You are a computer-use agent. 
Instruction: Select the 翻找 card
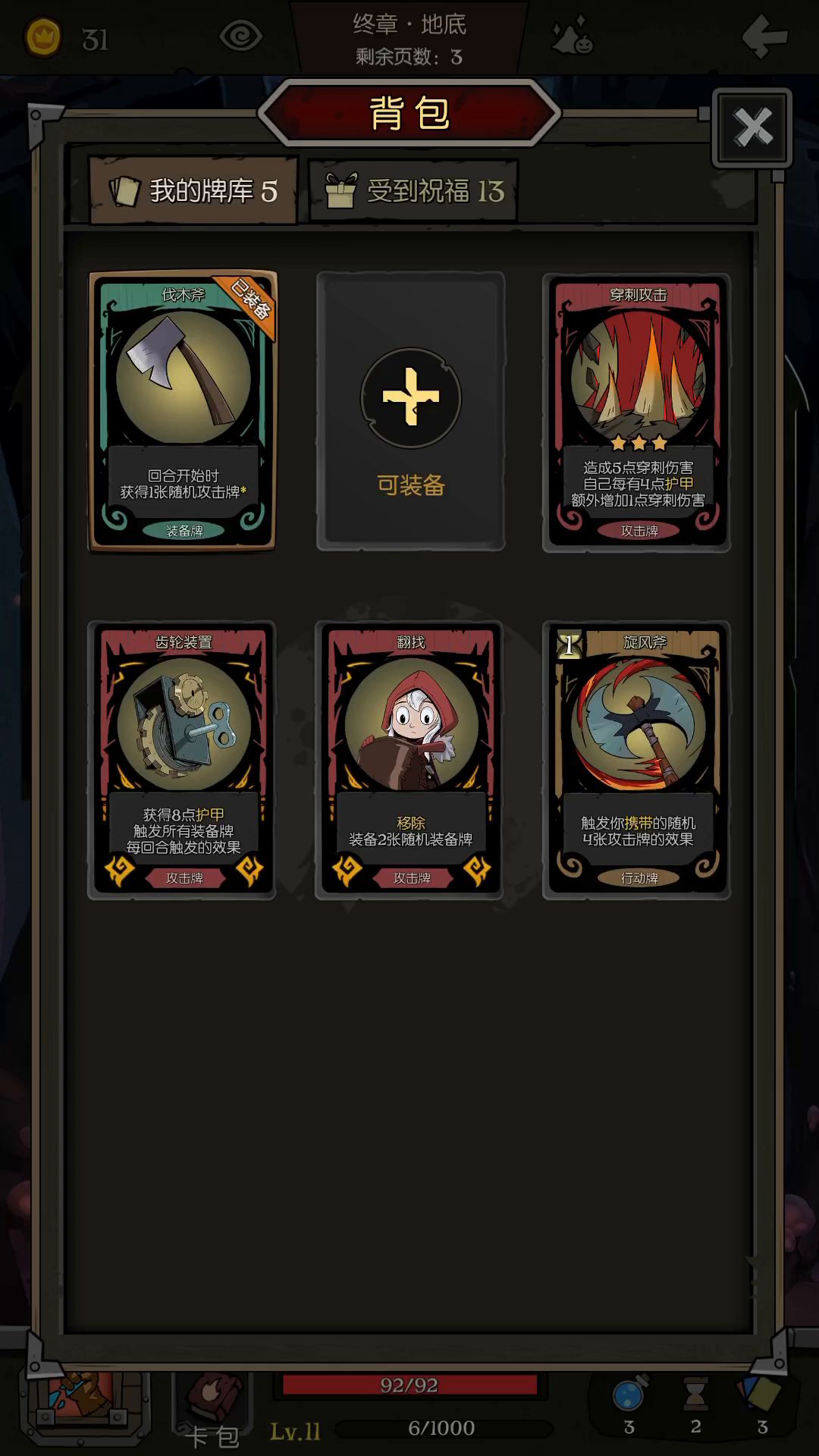point(410,760)
